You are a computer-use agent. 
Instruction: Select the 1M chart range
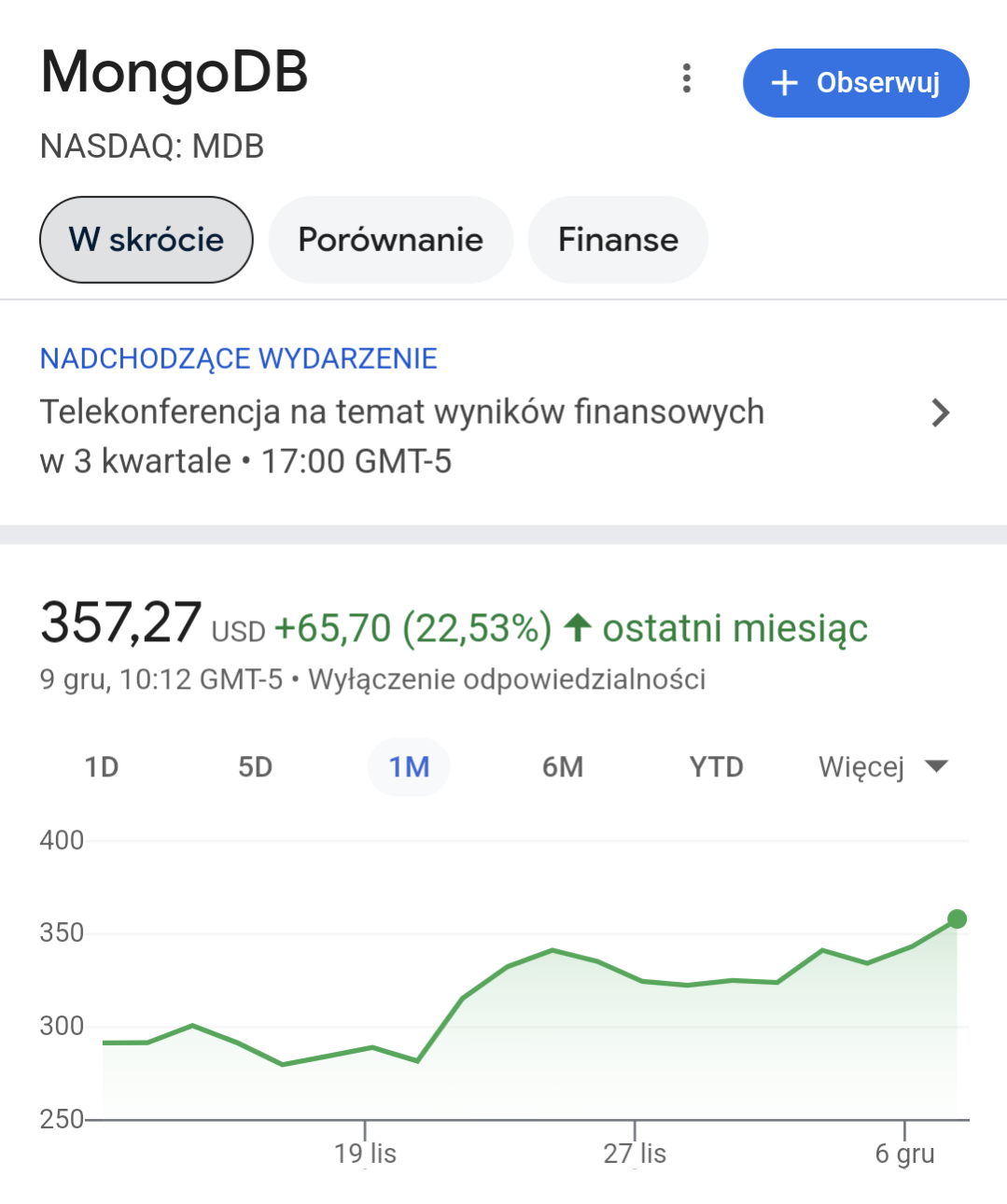coord(409,767)
